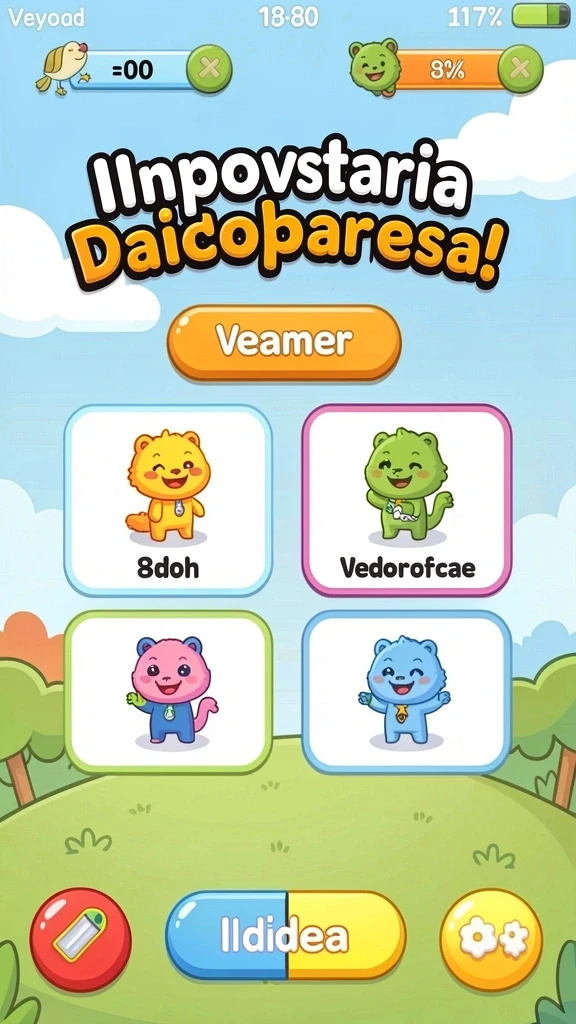
Task: Select the yellow 8doh character card
Action: coord(168,500)
